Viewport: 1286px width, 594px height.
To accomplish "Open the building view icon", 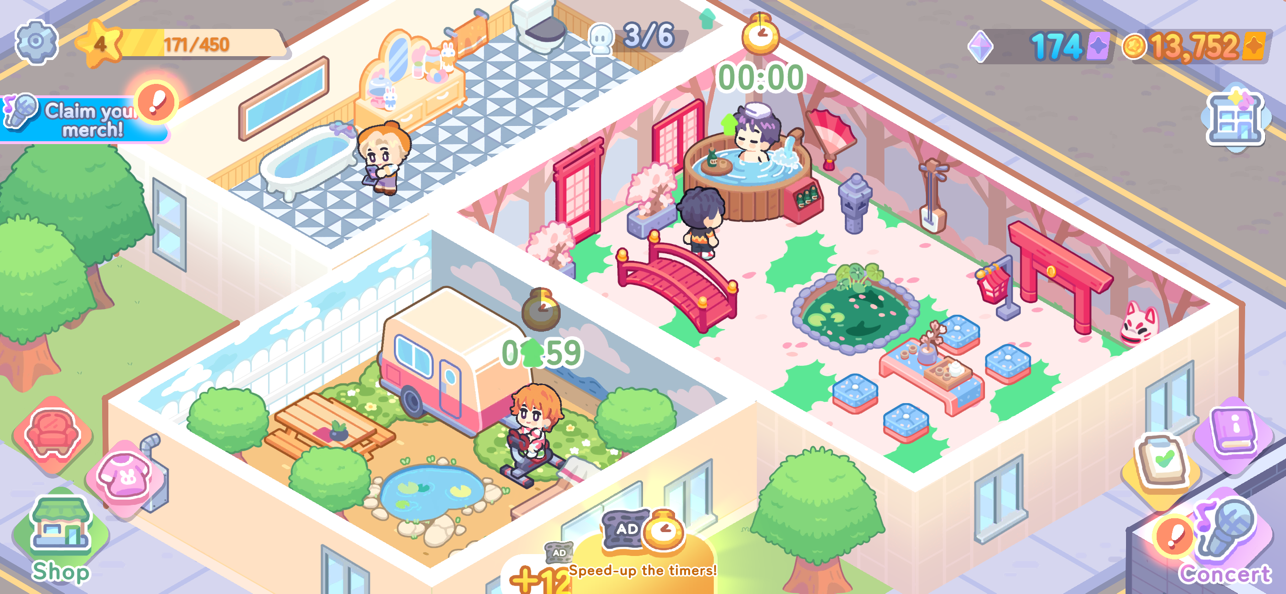I will [x=1235, y=118].
